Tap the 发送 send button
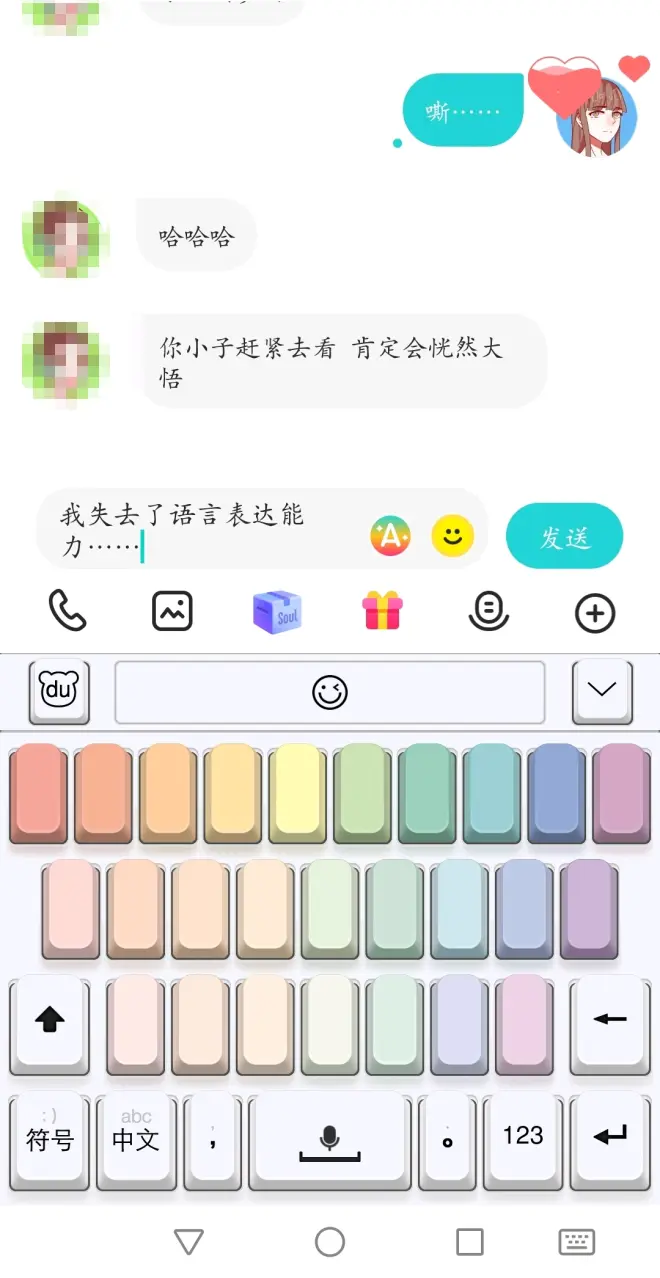Screen dimensions: 660x1278 [564, 536]
